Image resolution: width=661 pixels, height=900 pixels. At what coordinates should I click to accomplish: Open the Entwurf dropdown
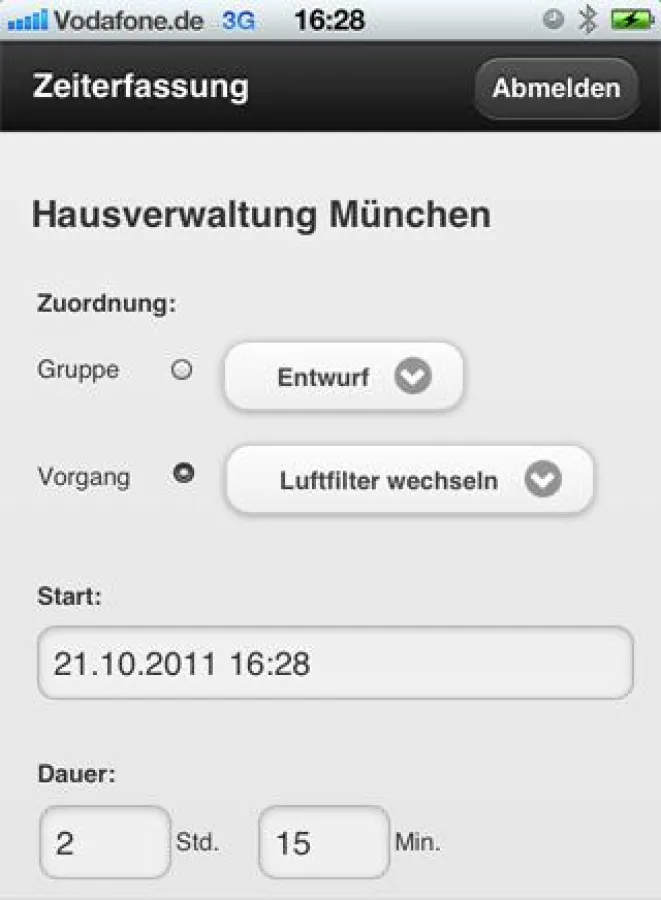[x=343, y=377]
